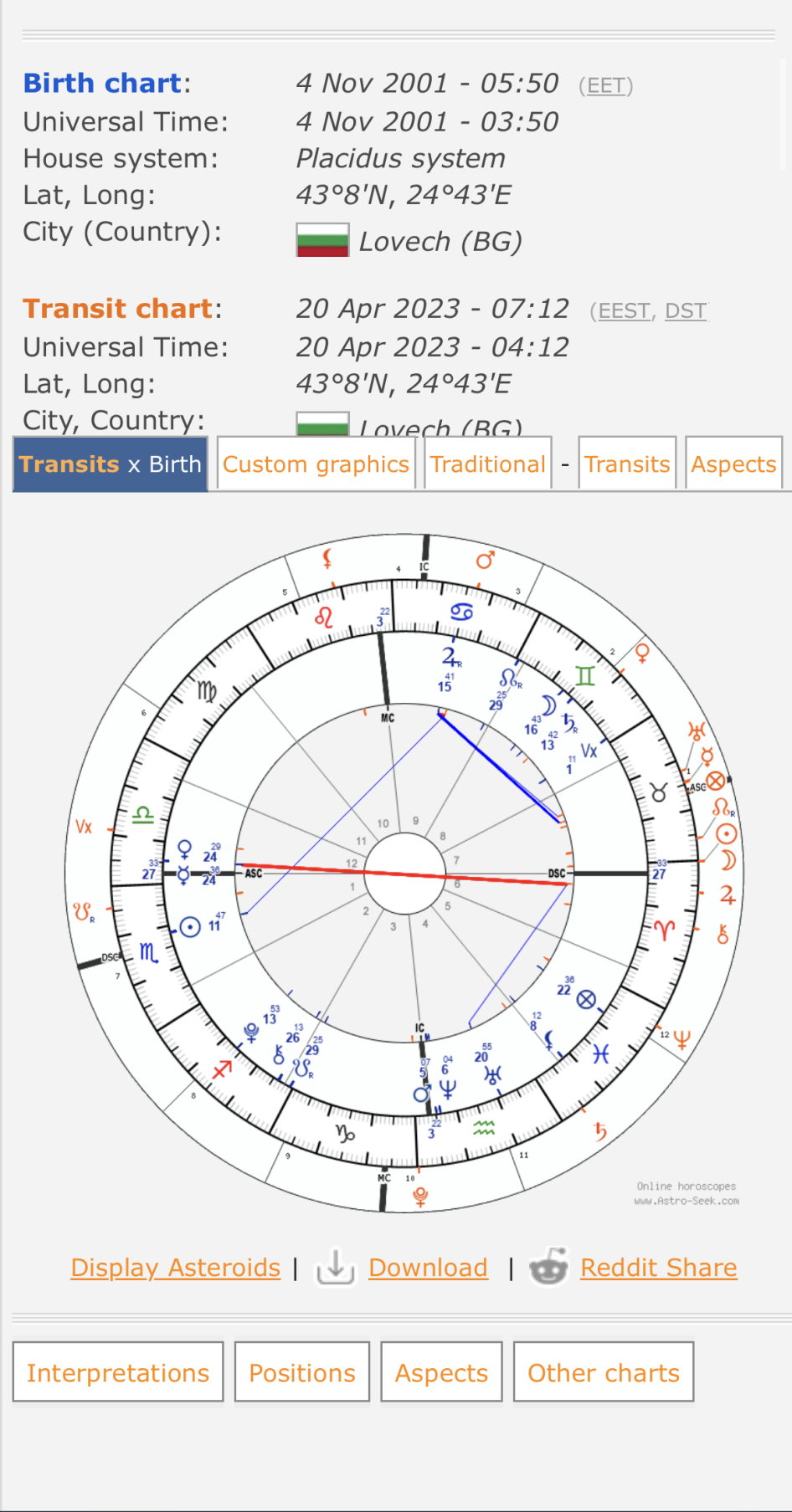Share the chart via Reddit Share
Screen dimensions: 792x1512
tap(658, 1268)
